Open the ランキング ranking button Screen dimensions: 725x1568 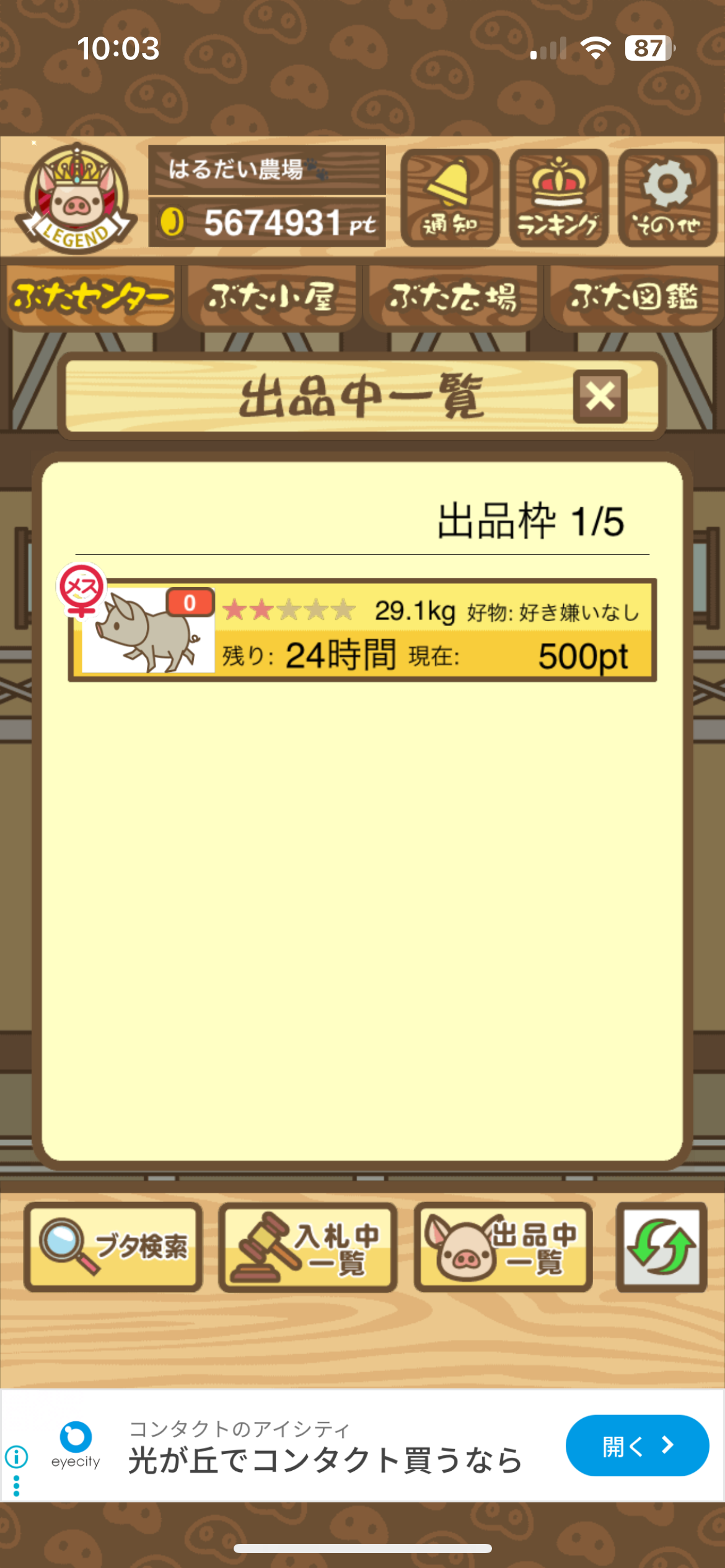click(x=558, y=198)
